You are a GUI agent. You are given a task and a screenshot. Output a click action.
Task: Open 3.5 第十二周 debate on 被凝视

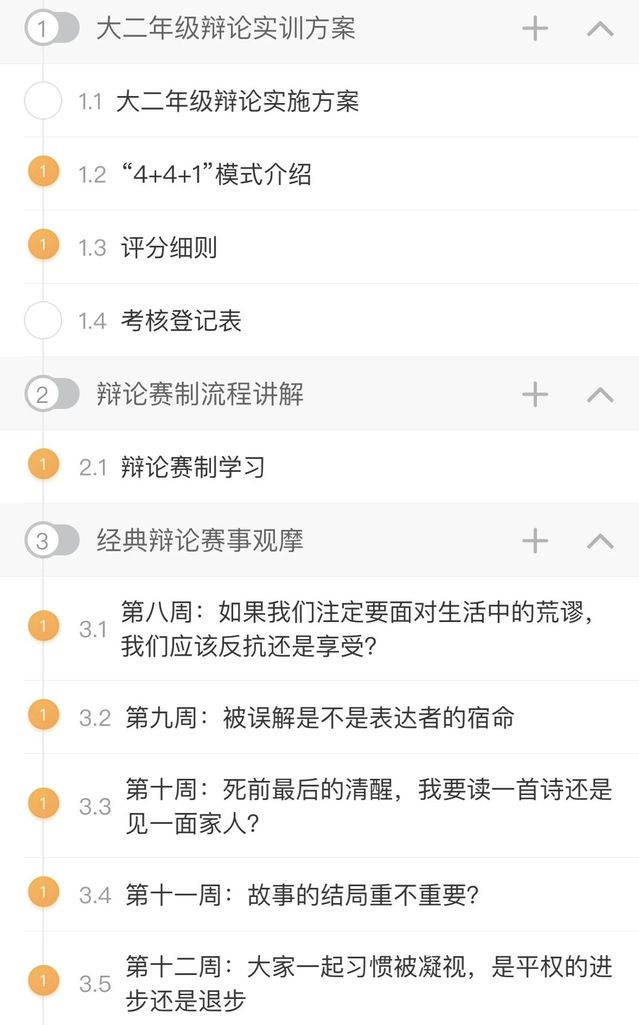click(x=367, y=983)
